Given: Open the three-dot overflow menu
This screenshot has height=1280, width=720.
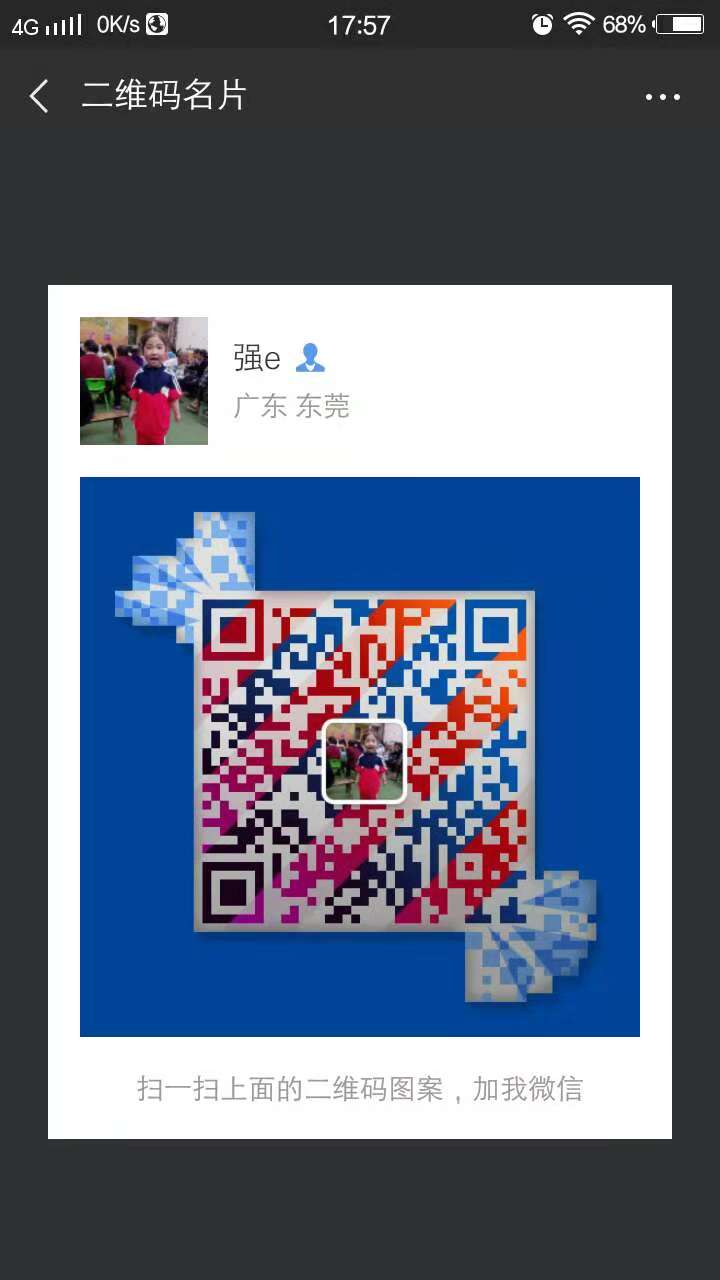Looking at the screenshot, I should pos(662,97).
